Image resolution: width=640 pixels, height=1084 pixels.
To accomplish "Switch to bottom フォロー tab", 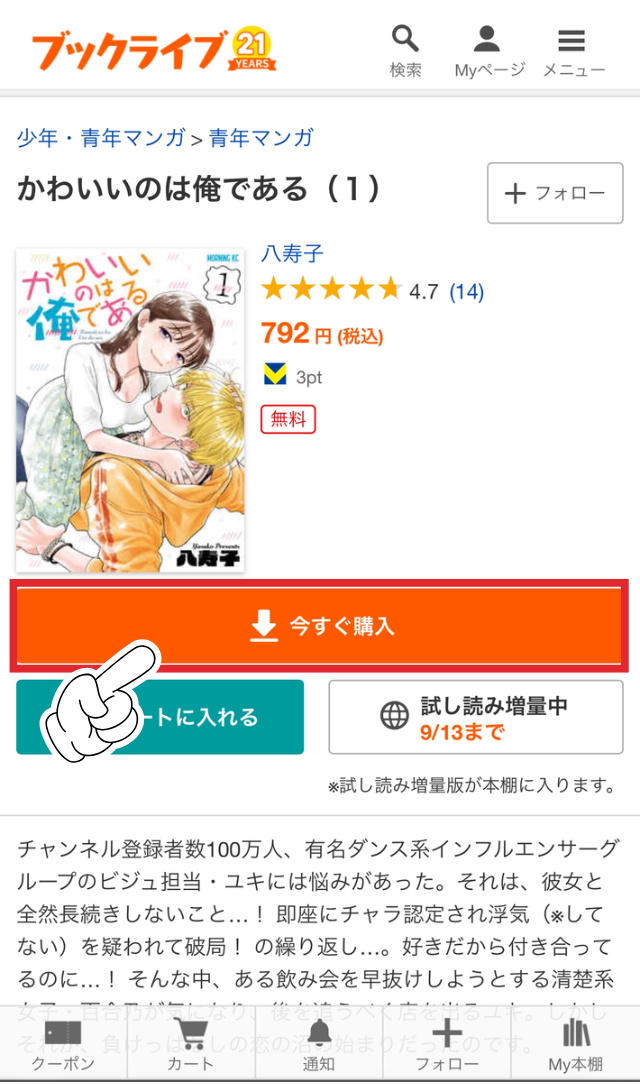I will click(x=447, y=1044).
